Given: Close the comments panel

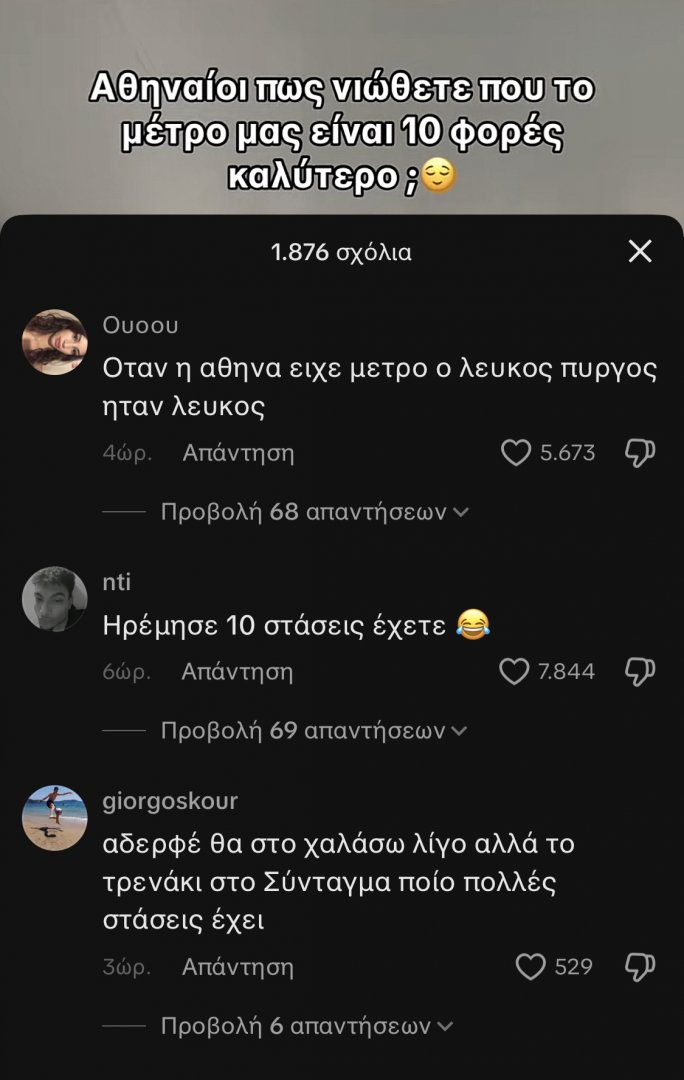Looking at the screenshot, I should (640, 252).
